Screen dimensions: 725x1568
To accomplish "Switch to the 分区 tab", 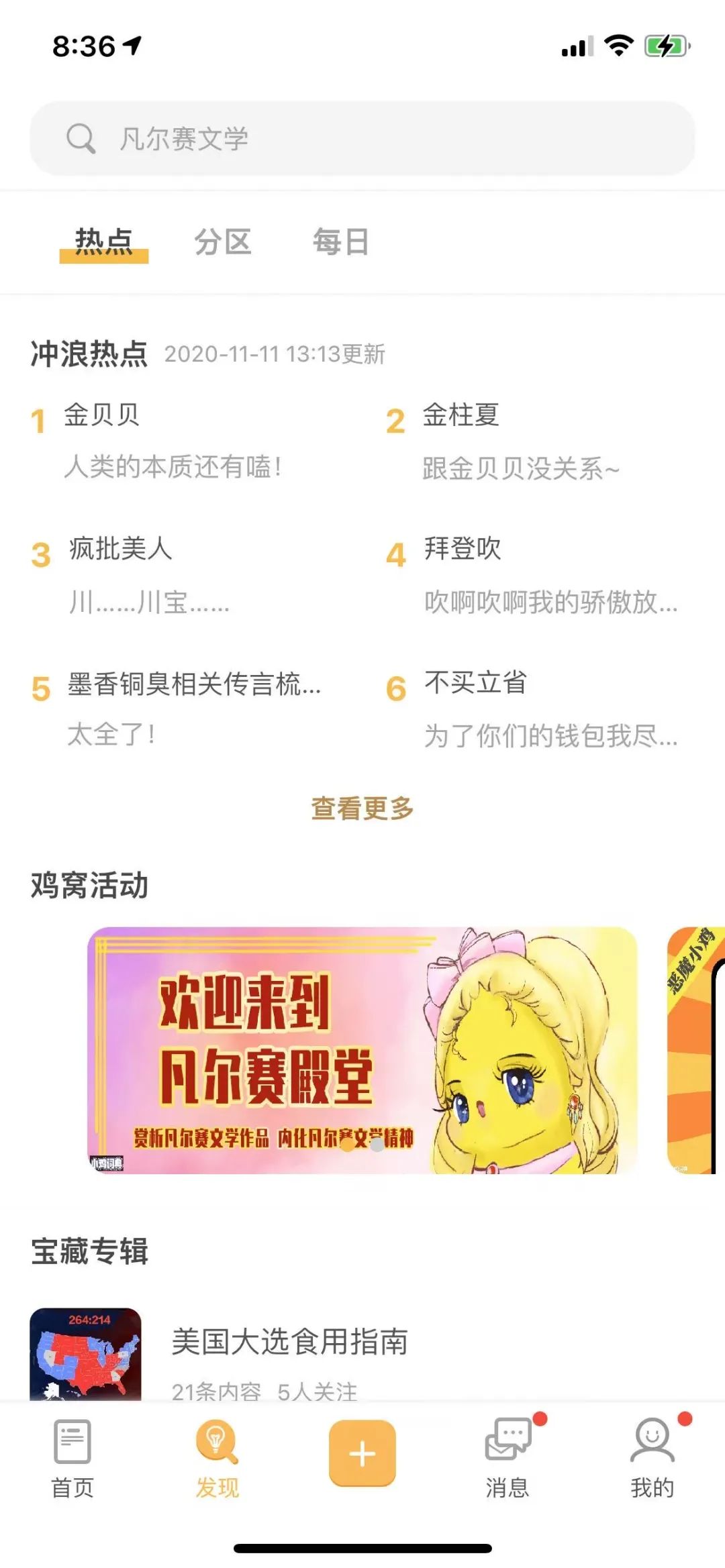I will pos(222,242).
